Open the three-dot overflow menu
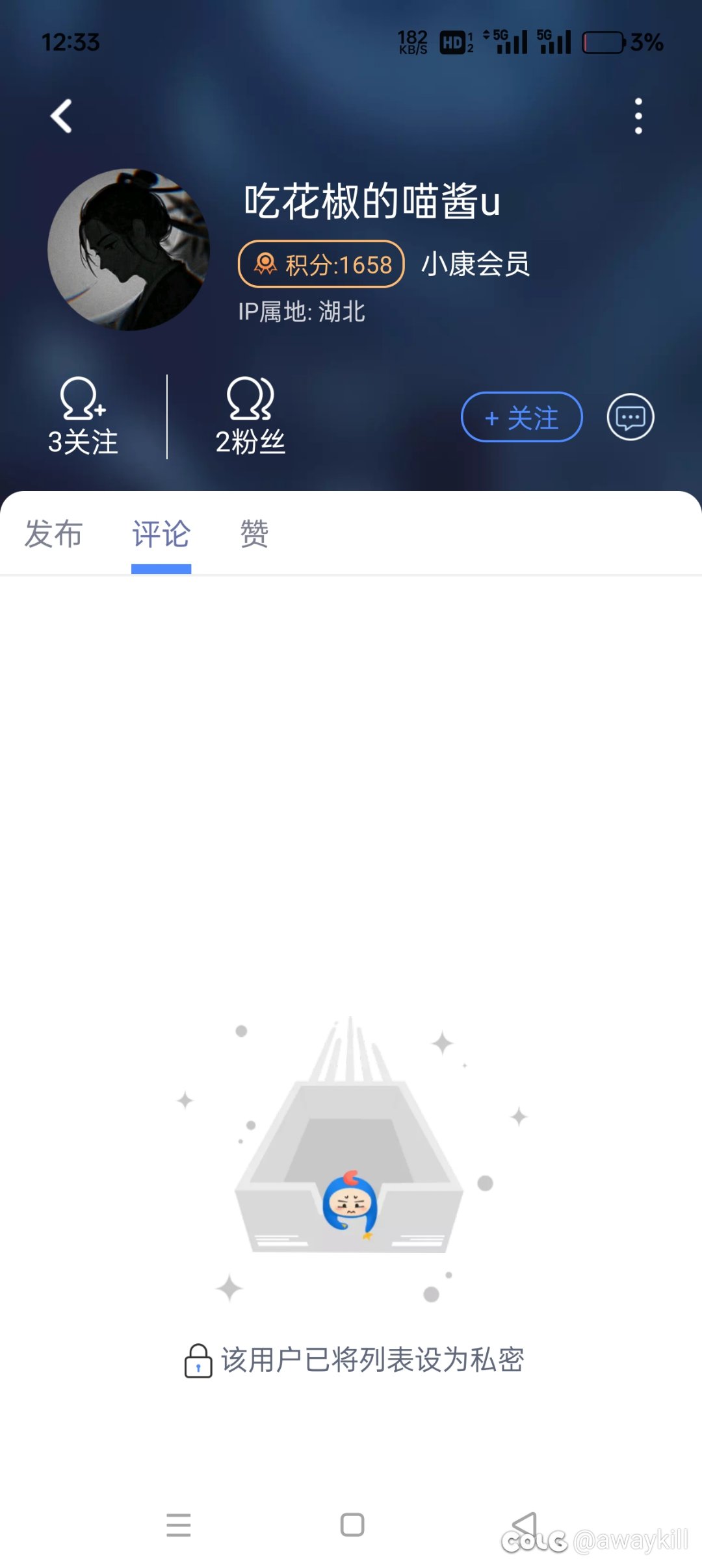The height and width of the screenshot is (1568, 702). coord(638,116)
